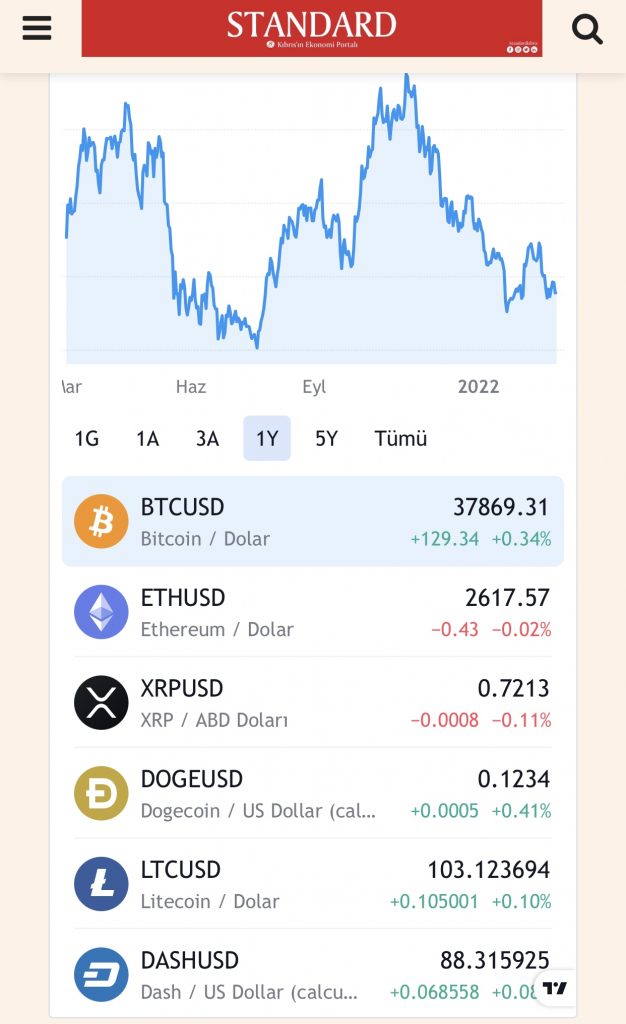Open the TradingView logo link
Screen dimensions: 626x1024
(555, 988)
